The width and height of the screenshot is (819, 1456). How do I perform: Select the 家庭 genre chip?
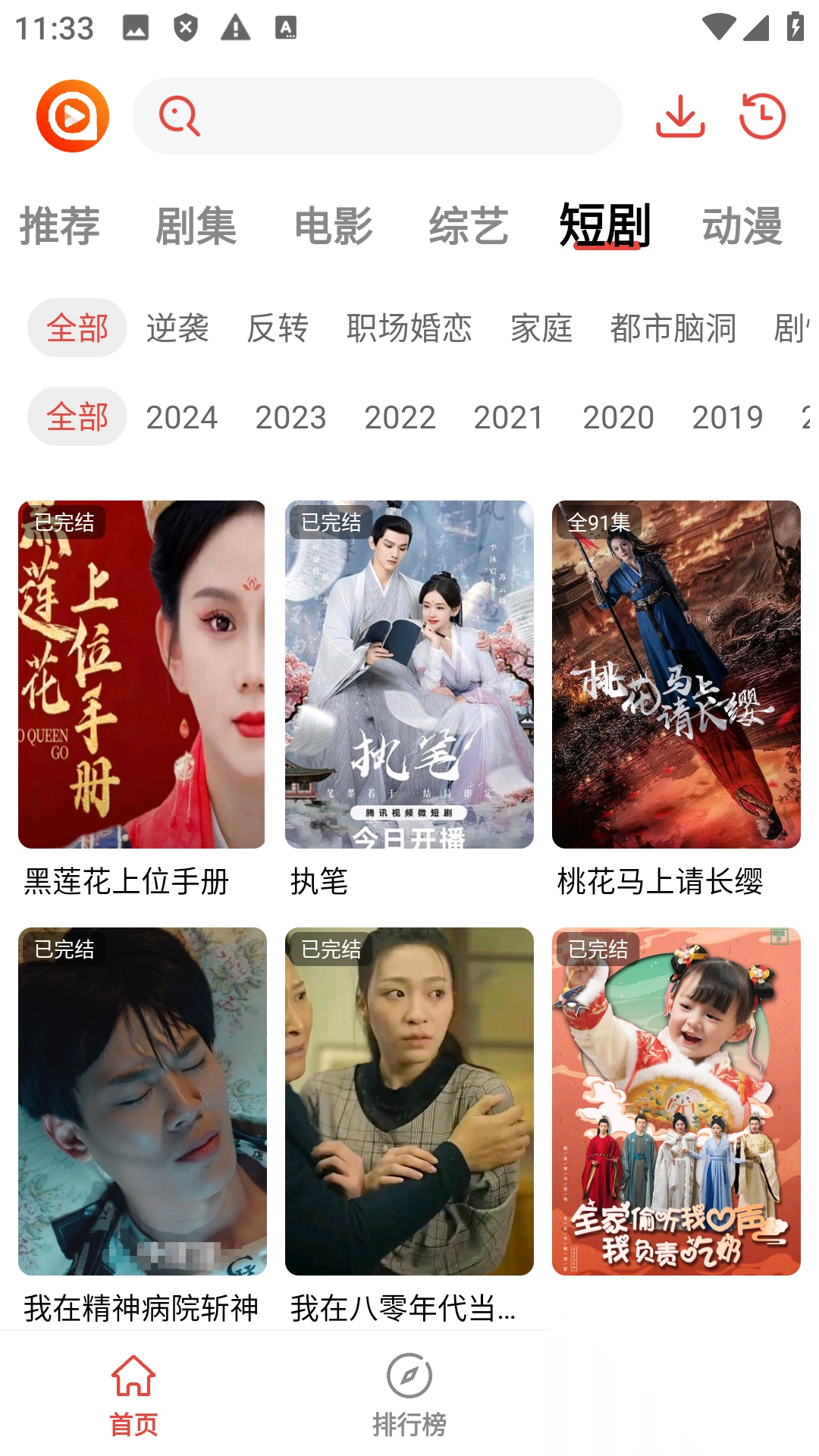pos(541,328)
